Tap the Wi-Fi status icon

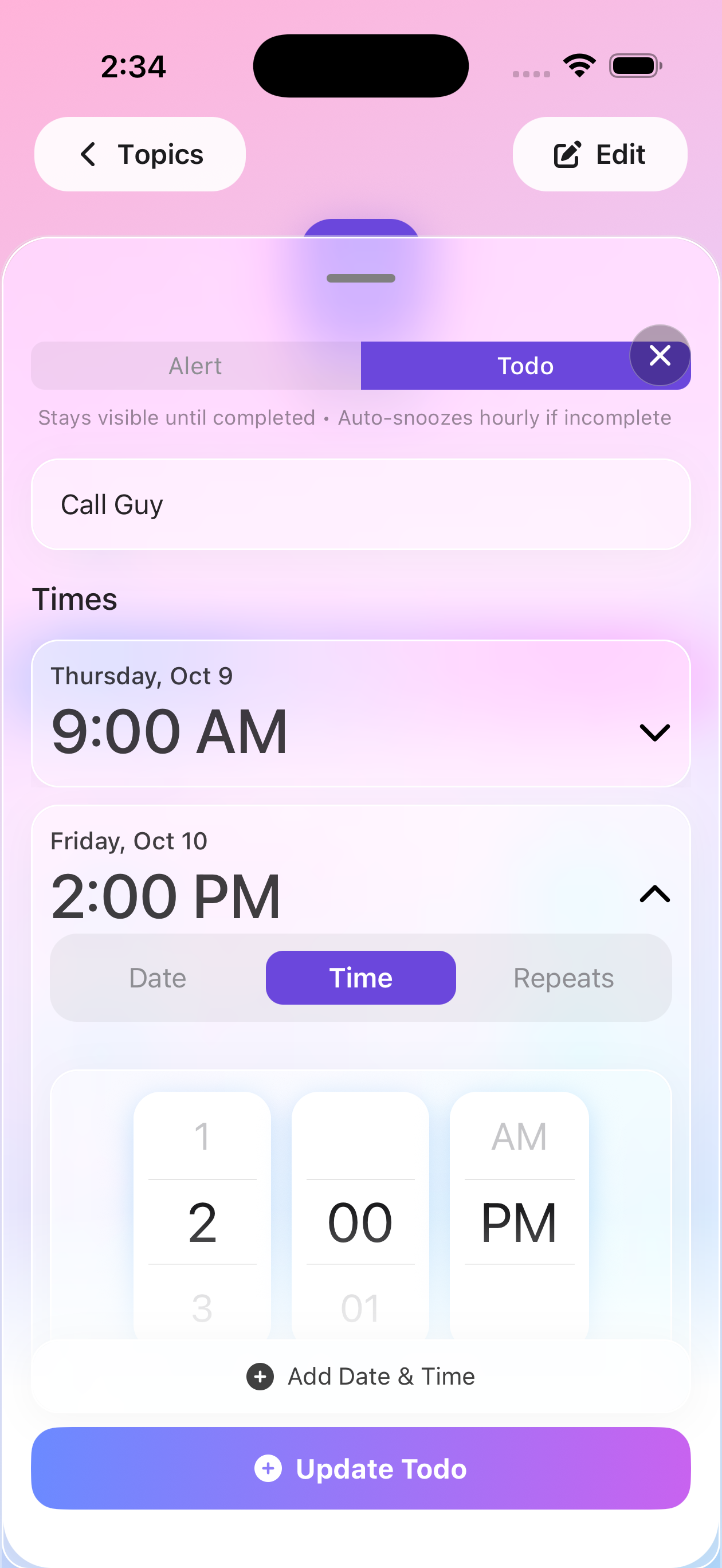(x=579, y=65)
